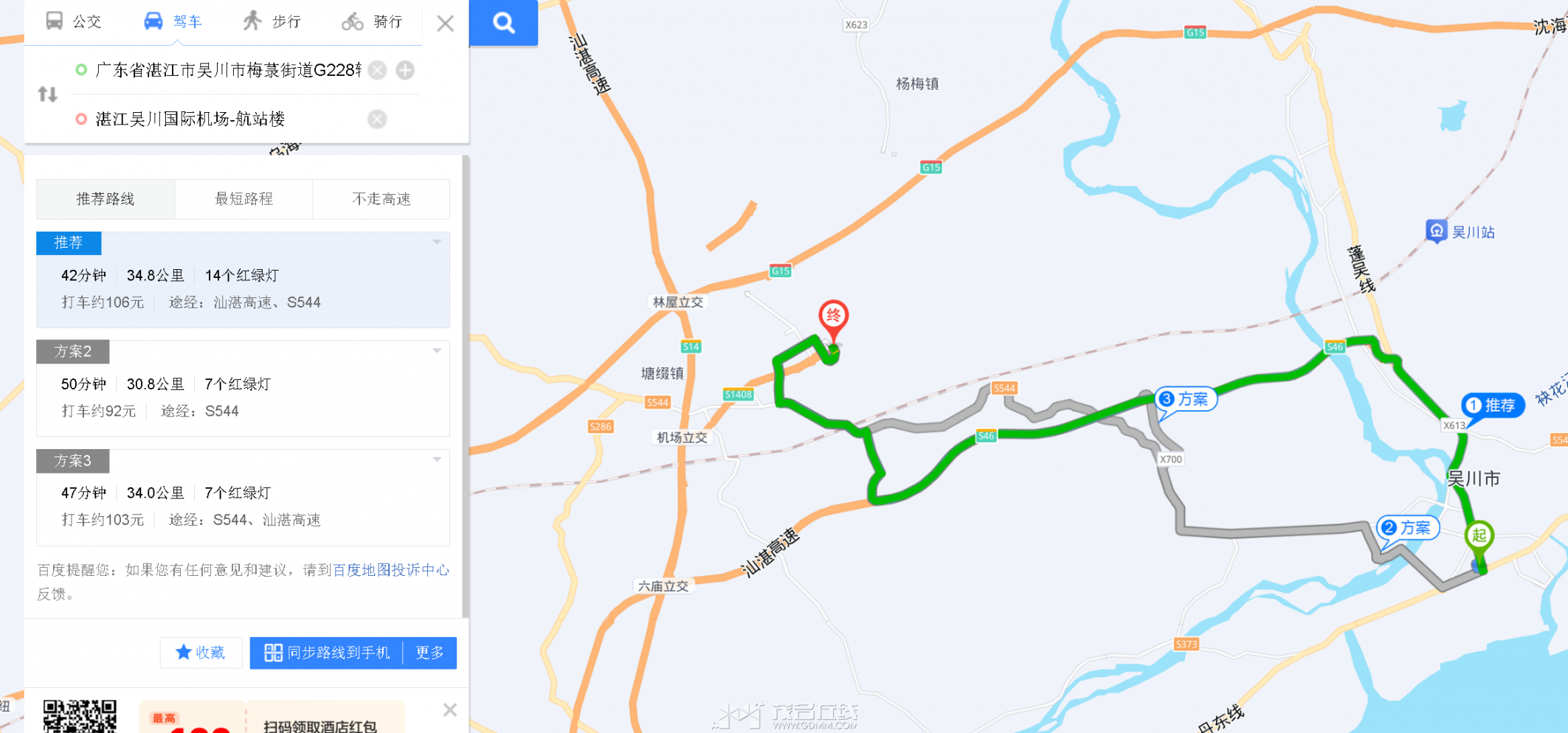Screen dimensions: 1568x733
Task: Select the 驾车 driving tab
Action: 173,21
